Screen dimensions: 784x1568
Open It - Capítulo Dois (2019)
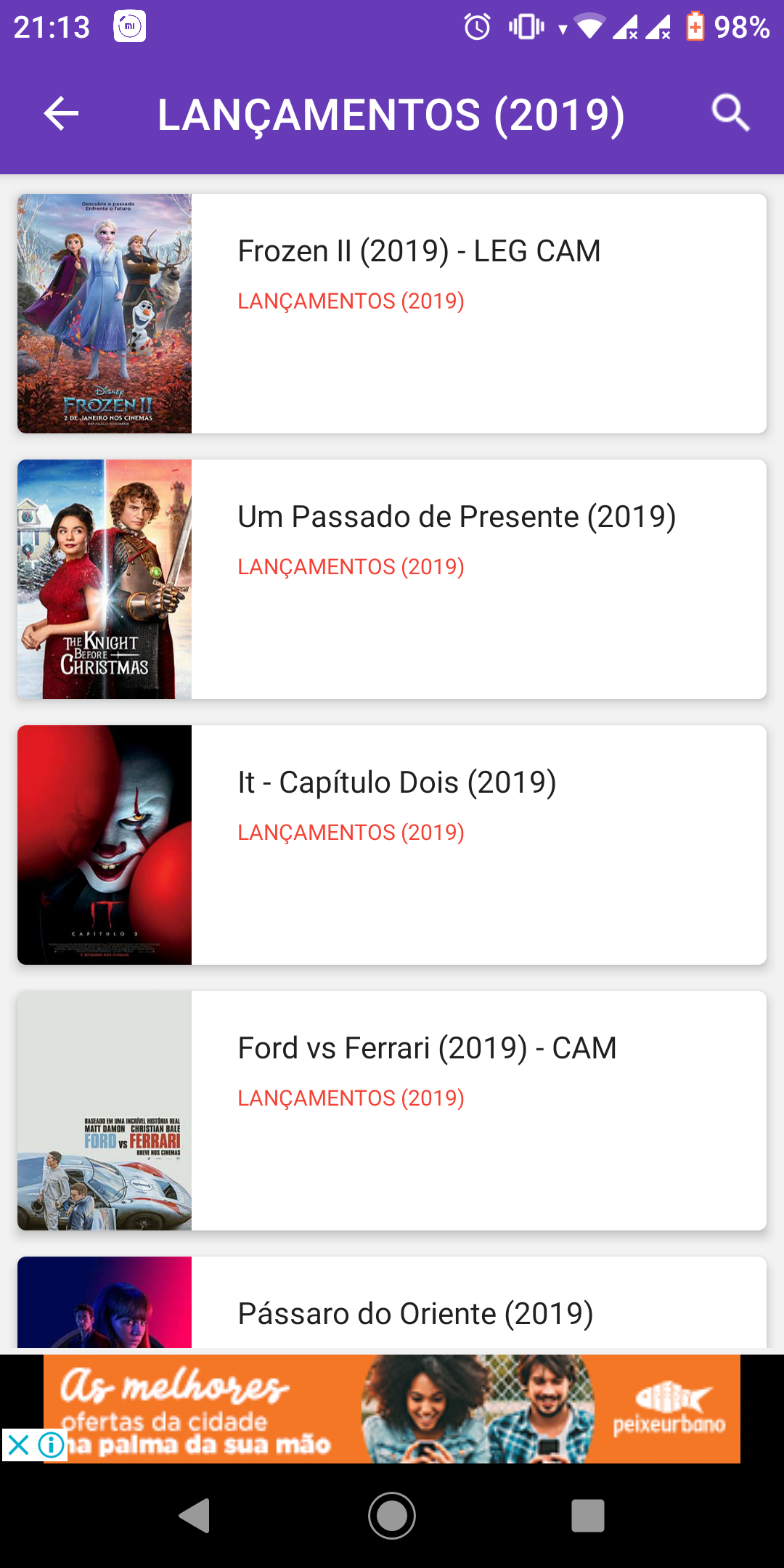click(397, 783)
